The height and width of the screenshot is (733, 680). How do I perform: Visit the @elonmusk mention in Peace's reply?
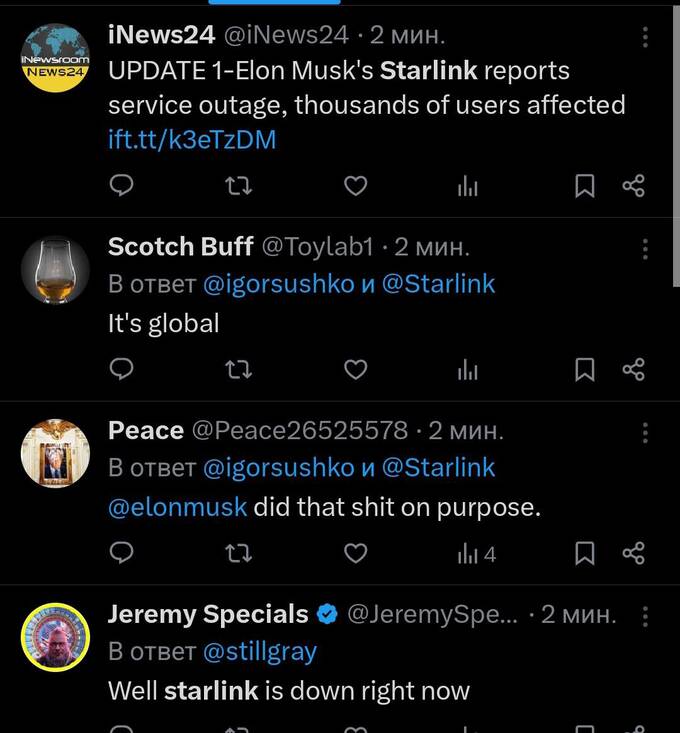177,507
